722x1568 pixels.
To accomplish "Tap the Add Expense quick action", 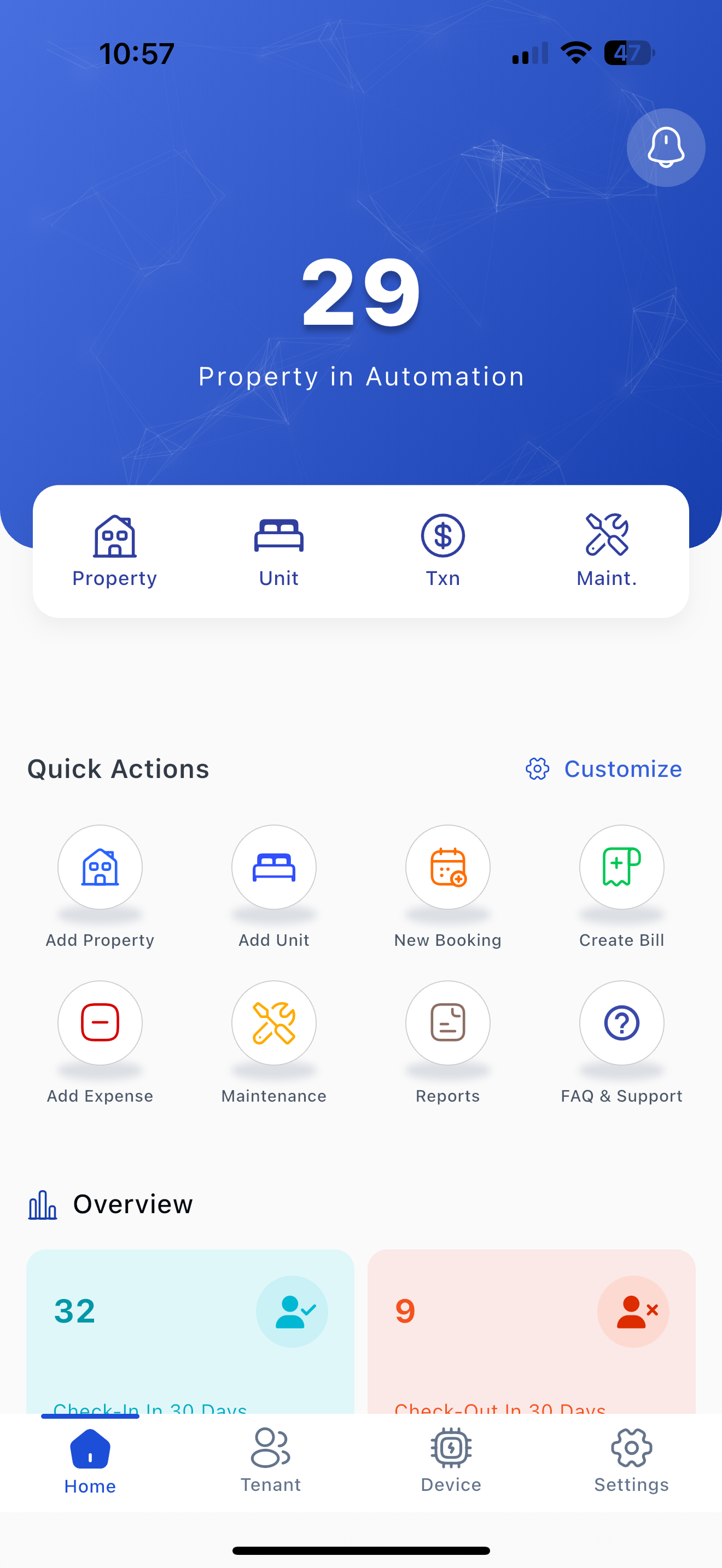I will click(x=100, y=1023).
